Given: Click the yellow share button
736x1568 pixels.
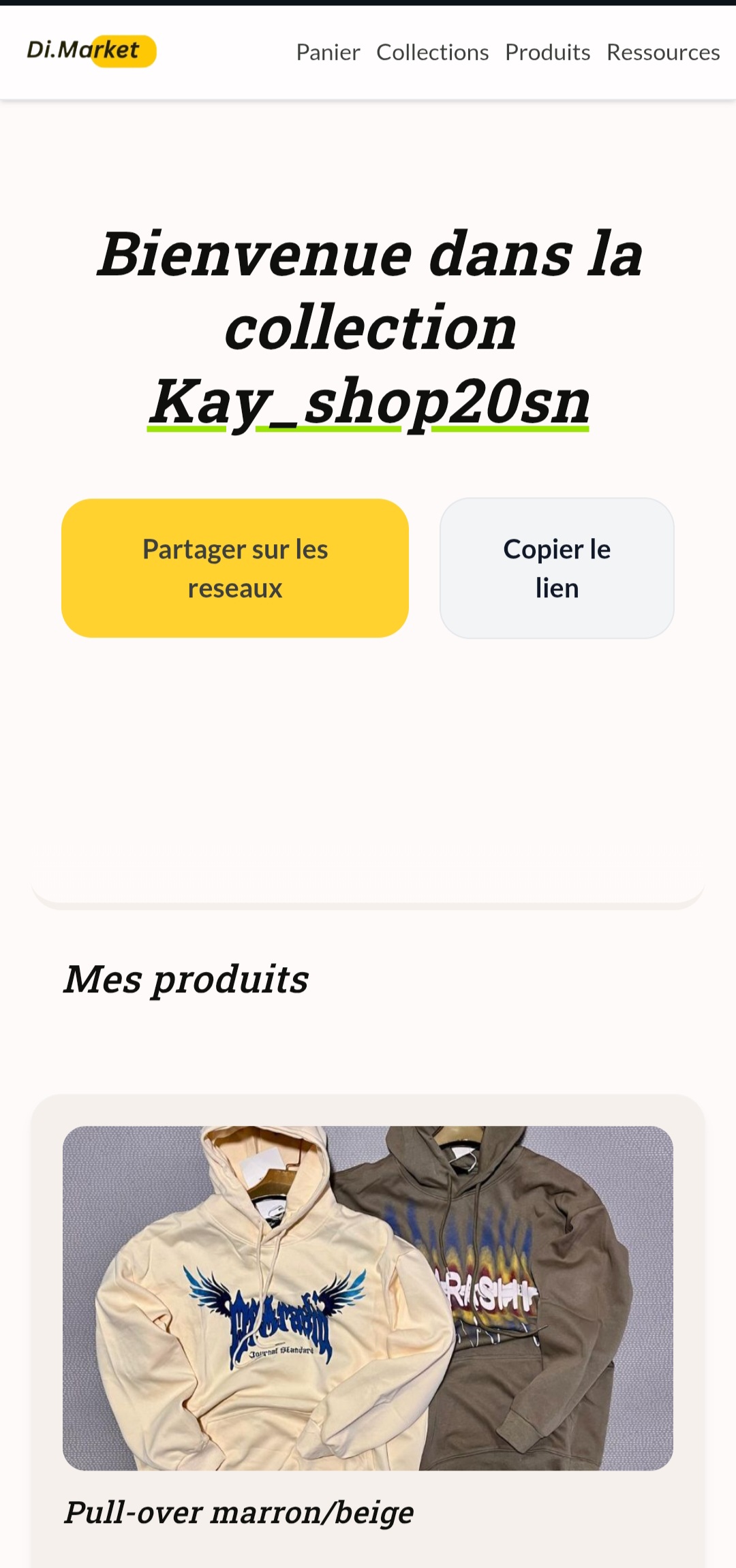Looking at the screenshot, I should pos(234,567).
